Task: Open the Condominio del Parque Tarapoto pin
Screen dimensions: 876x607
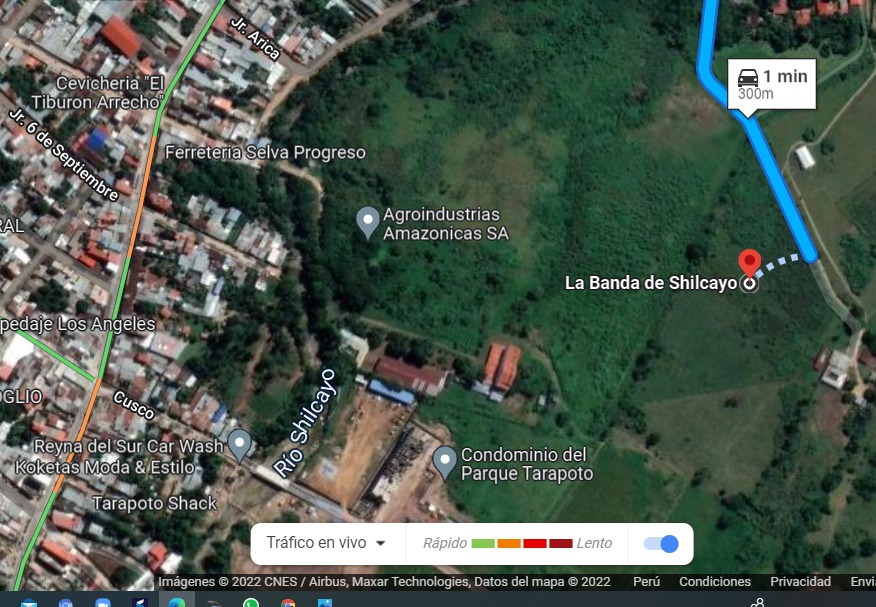Action: [x=444, y=461]
